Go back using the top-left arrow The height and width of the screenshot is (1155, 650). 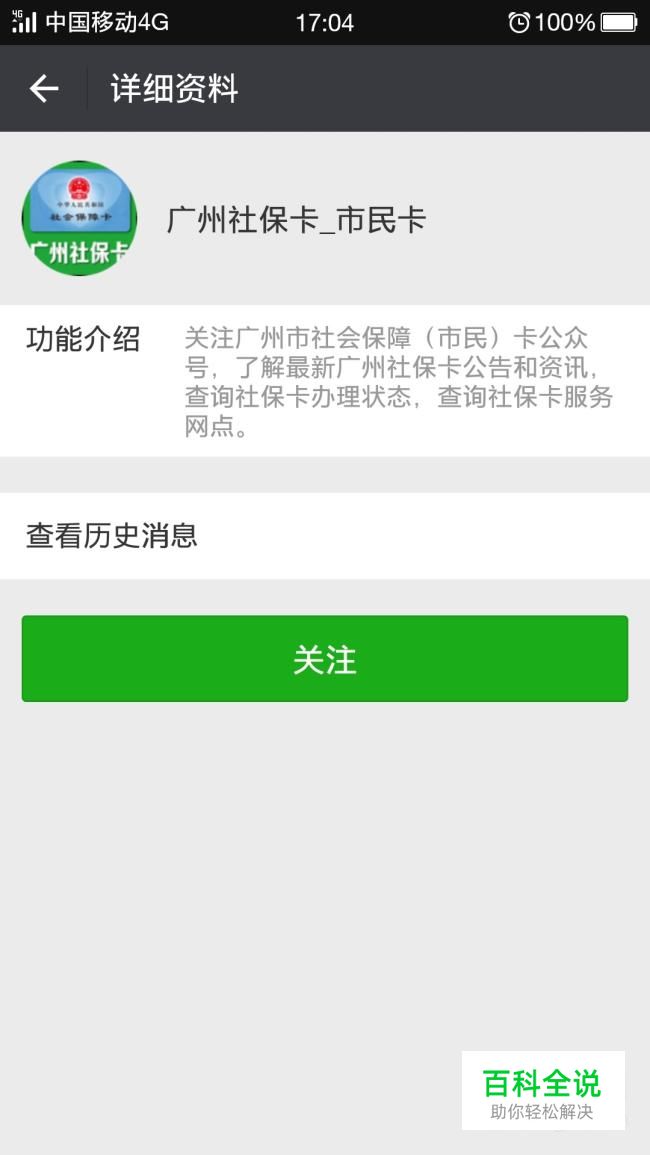pos(43,89)
